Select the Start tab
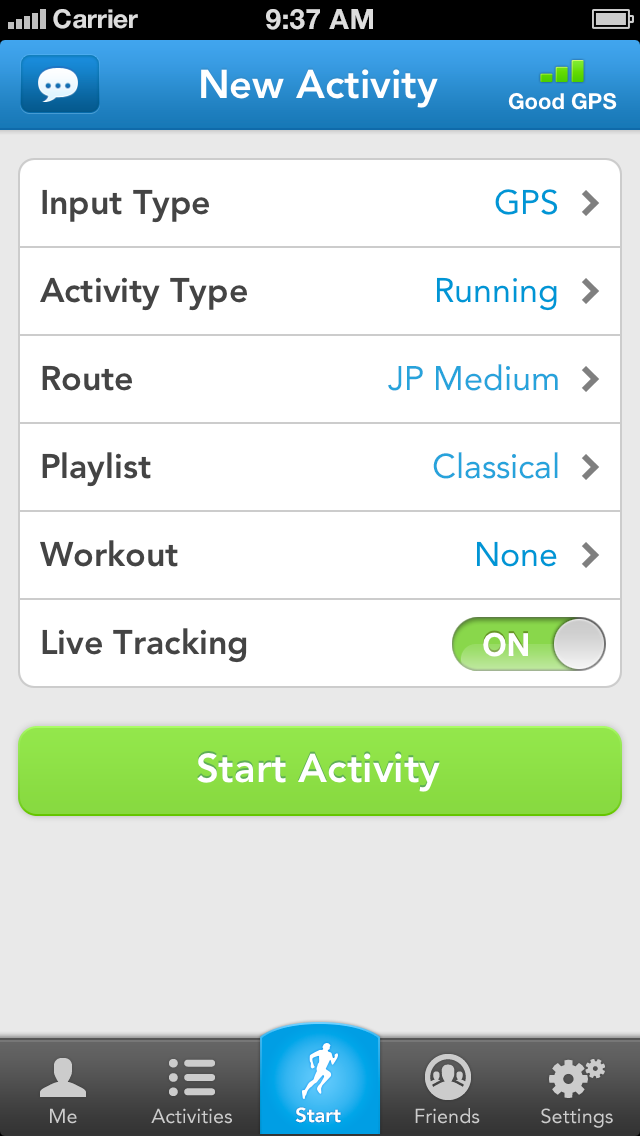640x1136 pixels. point(319,1081)
